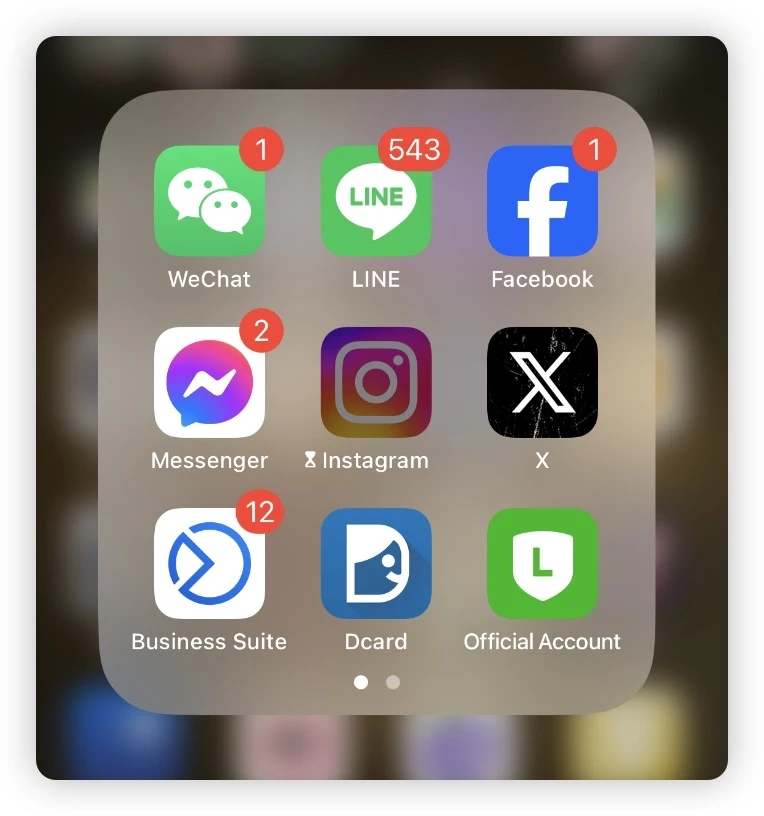764x816 pixels.
Task: Tap the badge showing 2 on Messenger
Action: (264, 330)
